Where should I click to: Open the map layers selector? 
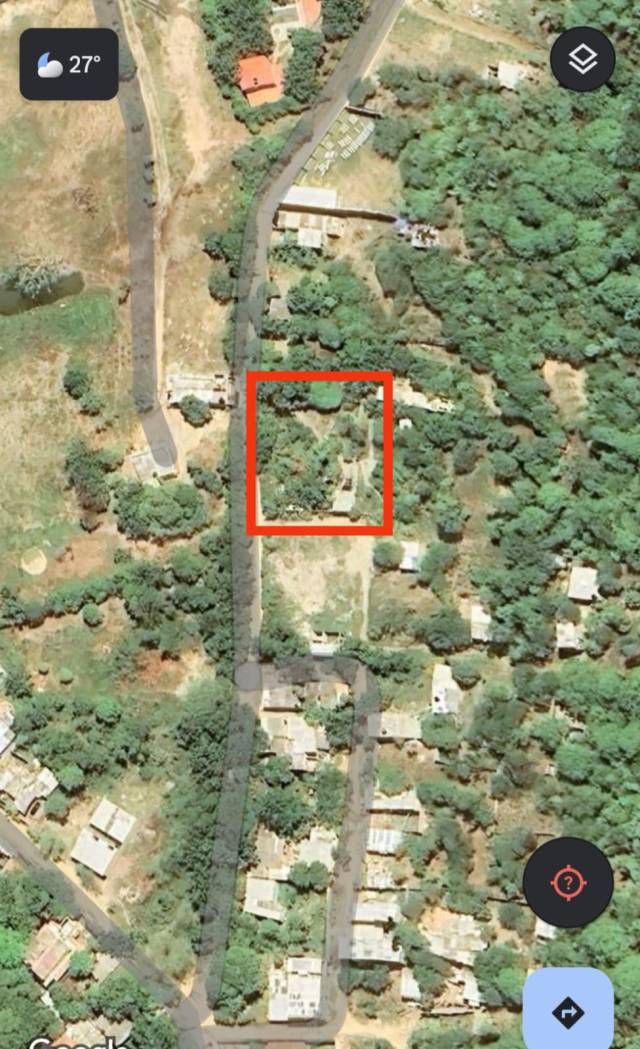582,60
